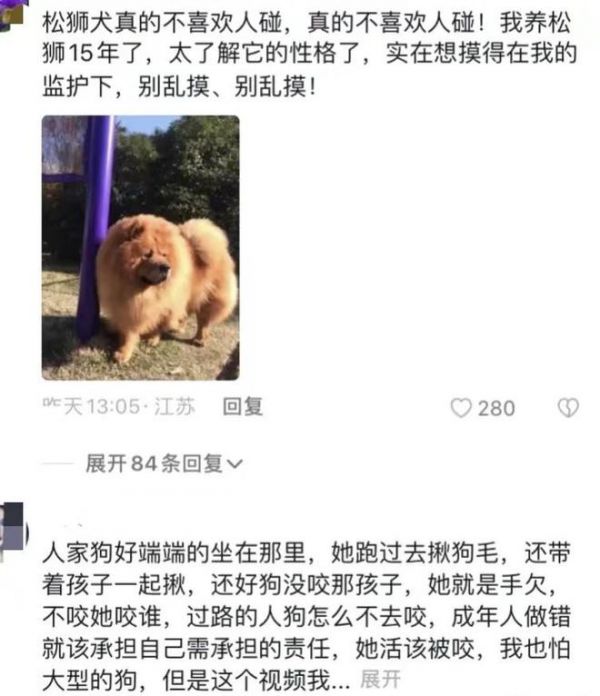Like the comment with 280 likes
The height and width of the screenshot is (696, 600).
pyautogui.click(x=461, y=408)
